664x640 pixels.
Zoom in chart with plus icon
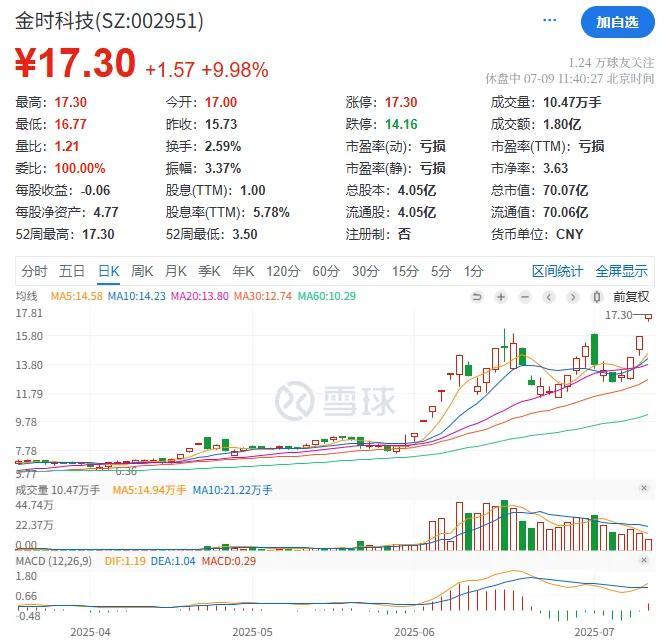pyautogui.click(x=499, y=297)
